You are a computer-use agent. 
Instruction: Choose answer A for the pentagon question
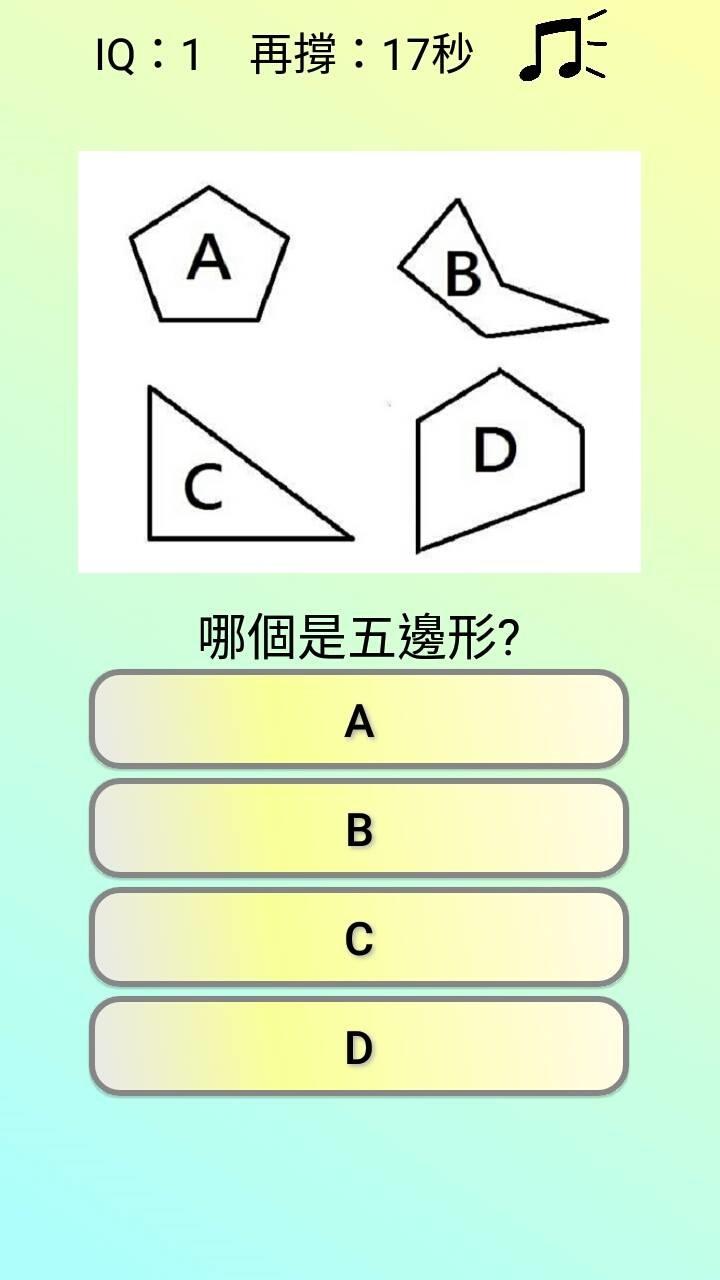360,720
